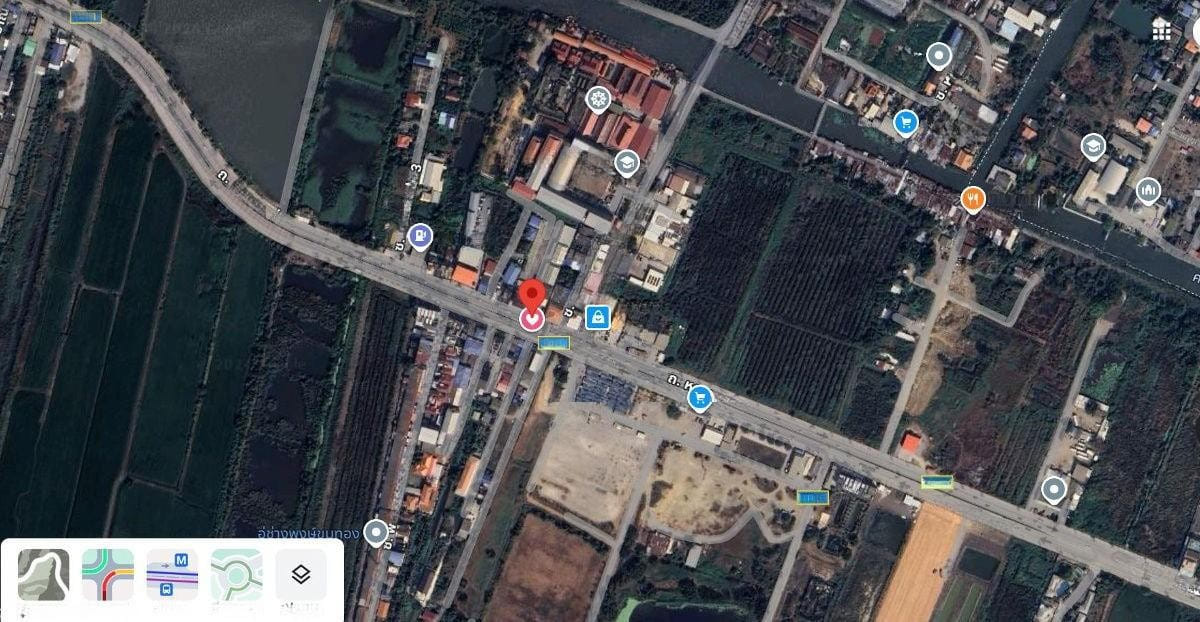Image resolution: width=1200 pixels, height=622 pixels.
Task: Open more map layer options
Action: (x=301, y=575)
